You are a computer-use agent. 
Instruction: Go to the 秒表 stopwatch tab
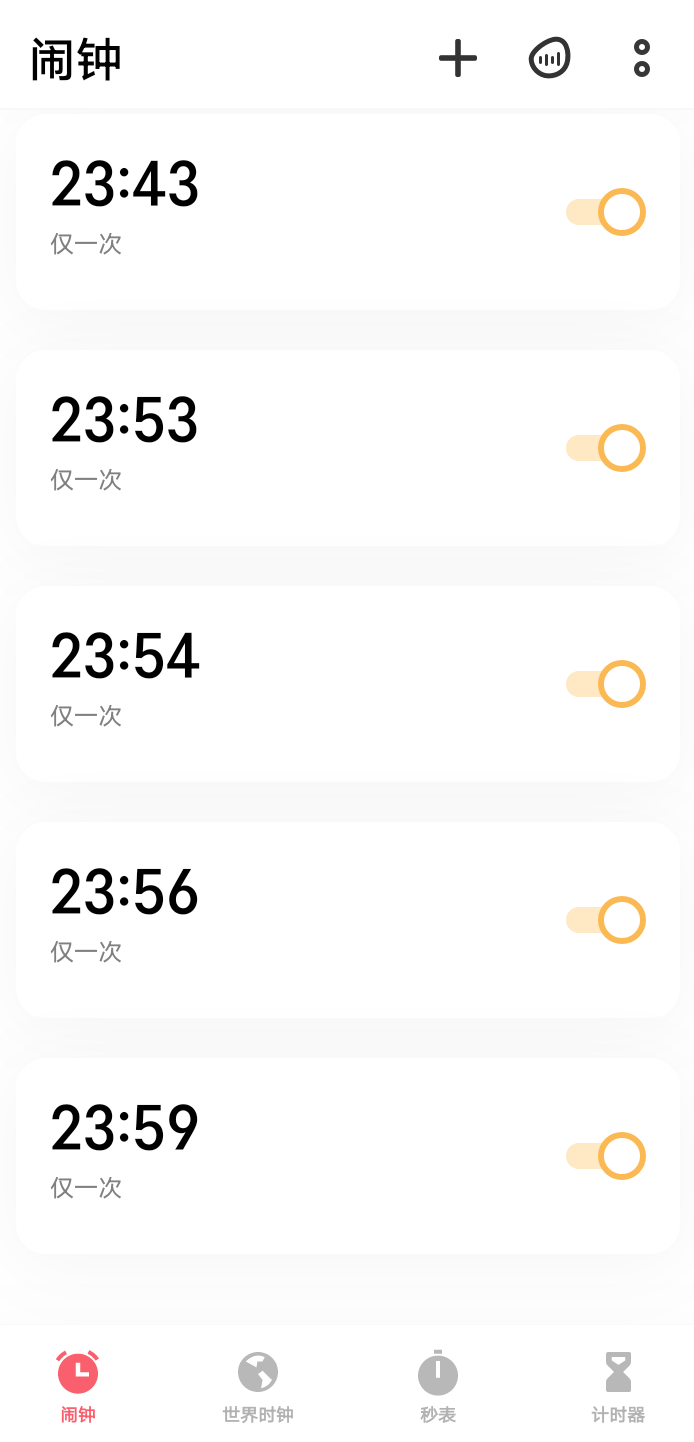(438, 1385)
